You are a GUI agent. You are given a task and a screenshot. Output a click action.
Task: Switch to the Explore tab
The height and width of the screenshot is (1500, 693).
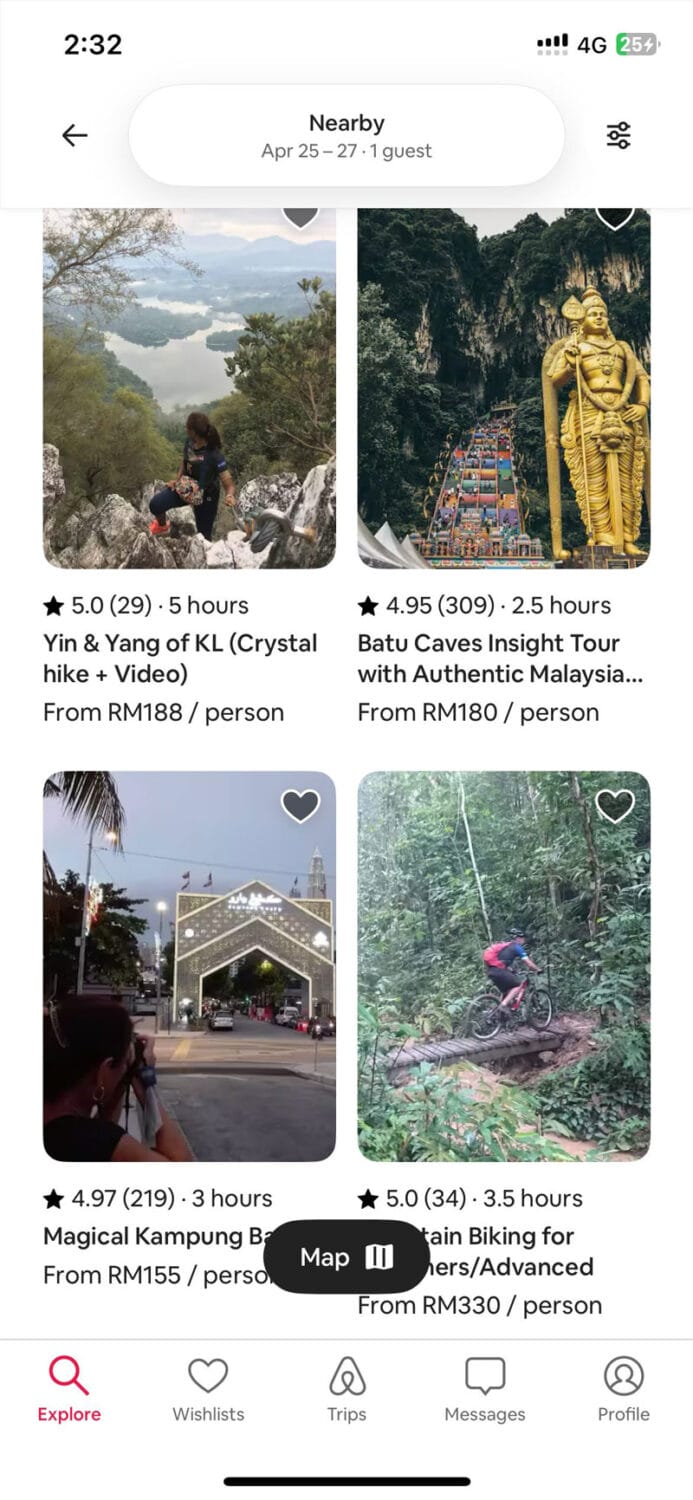tap(69, 1389)
